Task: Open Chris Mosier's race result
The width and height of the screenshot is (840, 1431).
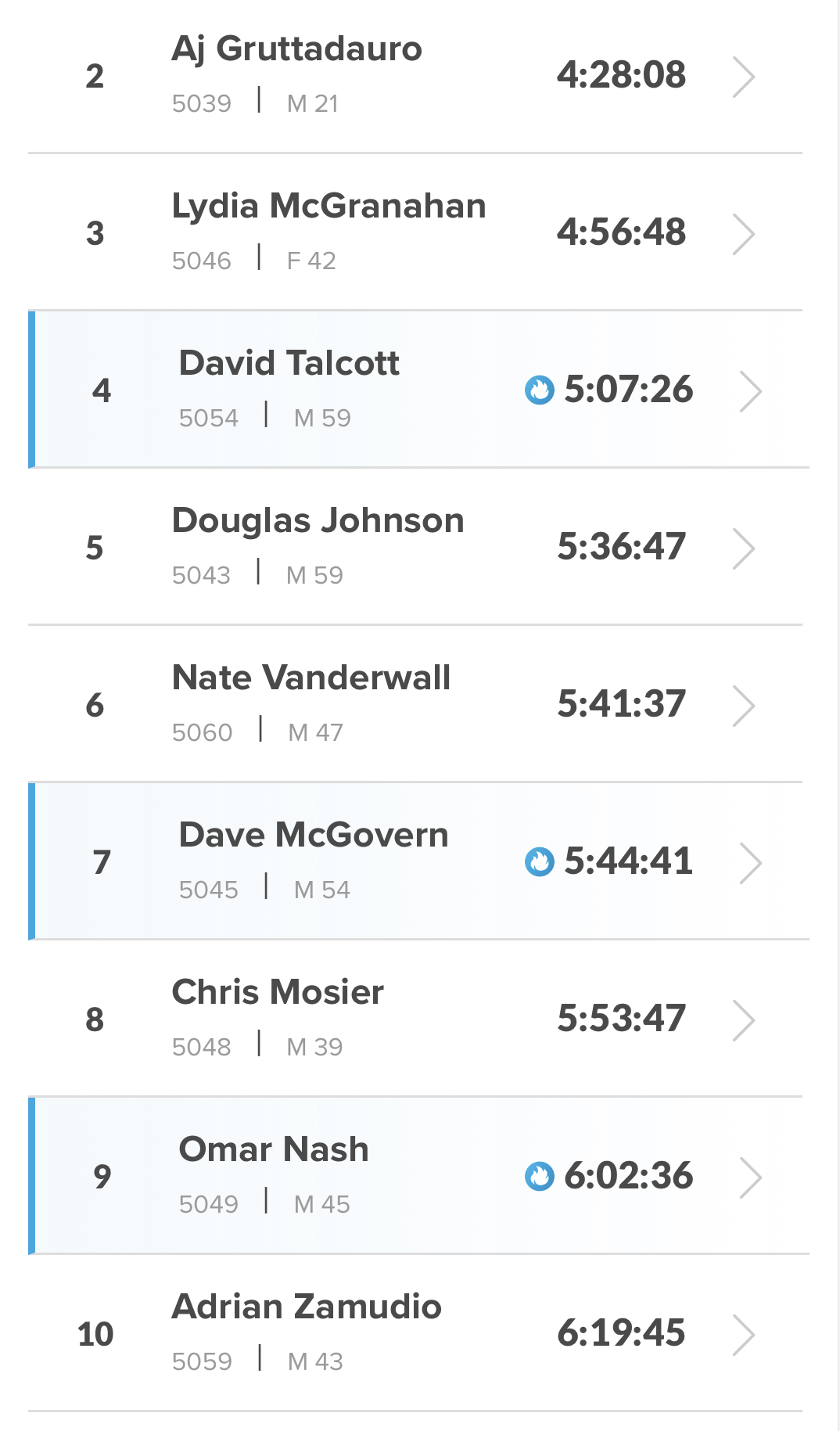Action: [415, 1019]
